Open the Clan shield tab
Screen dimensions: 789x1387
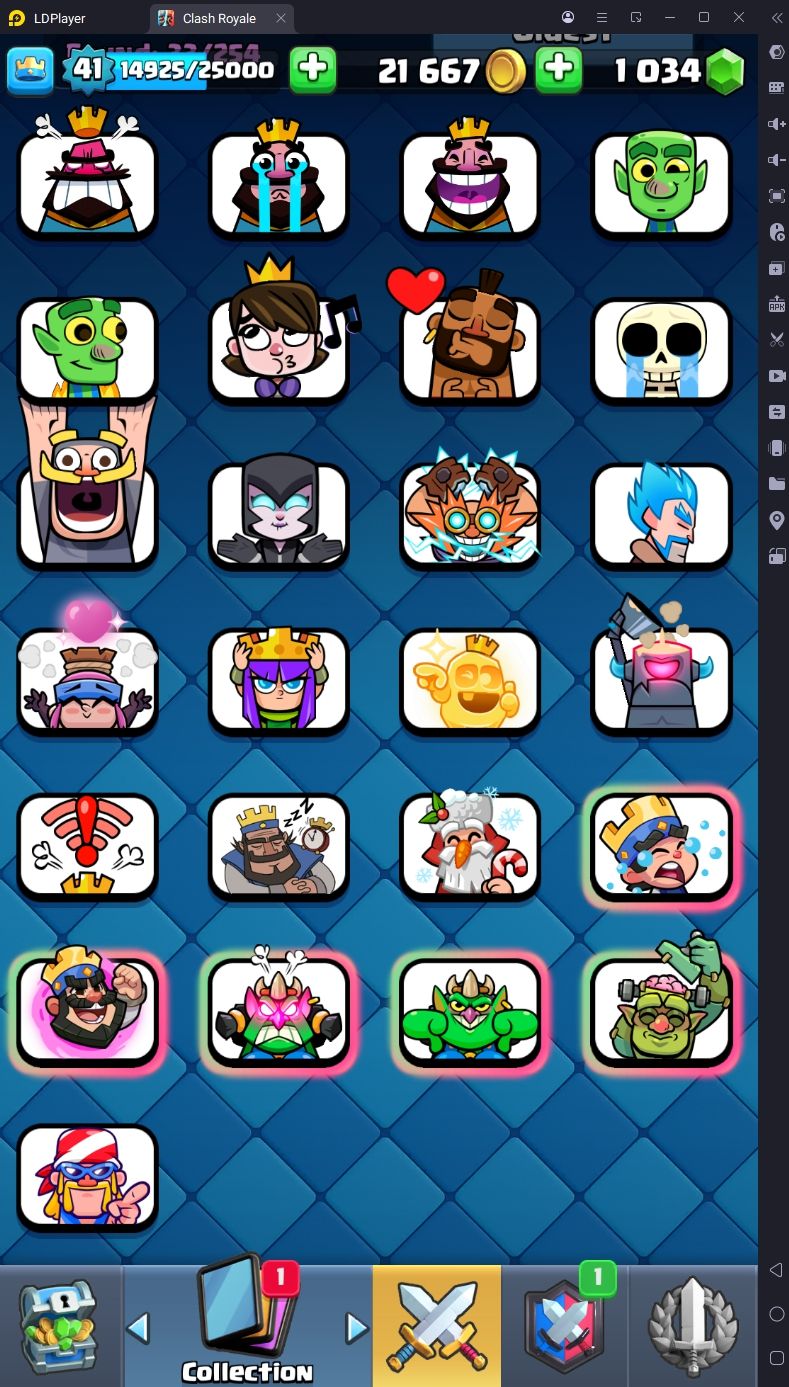coord(564,1326)
